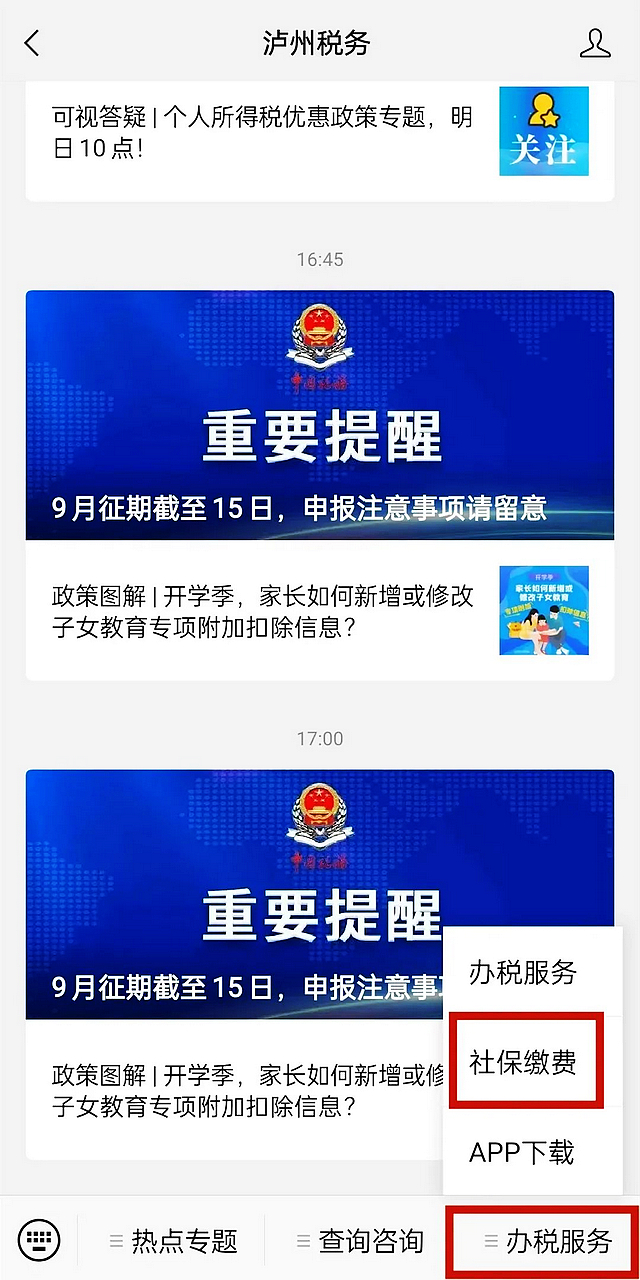
Task: Select APP下载 in the popup menu
Action: click(x=522, y=1152)
